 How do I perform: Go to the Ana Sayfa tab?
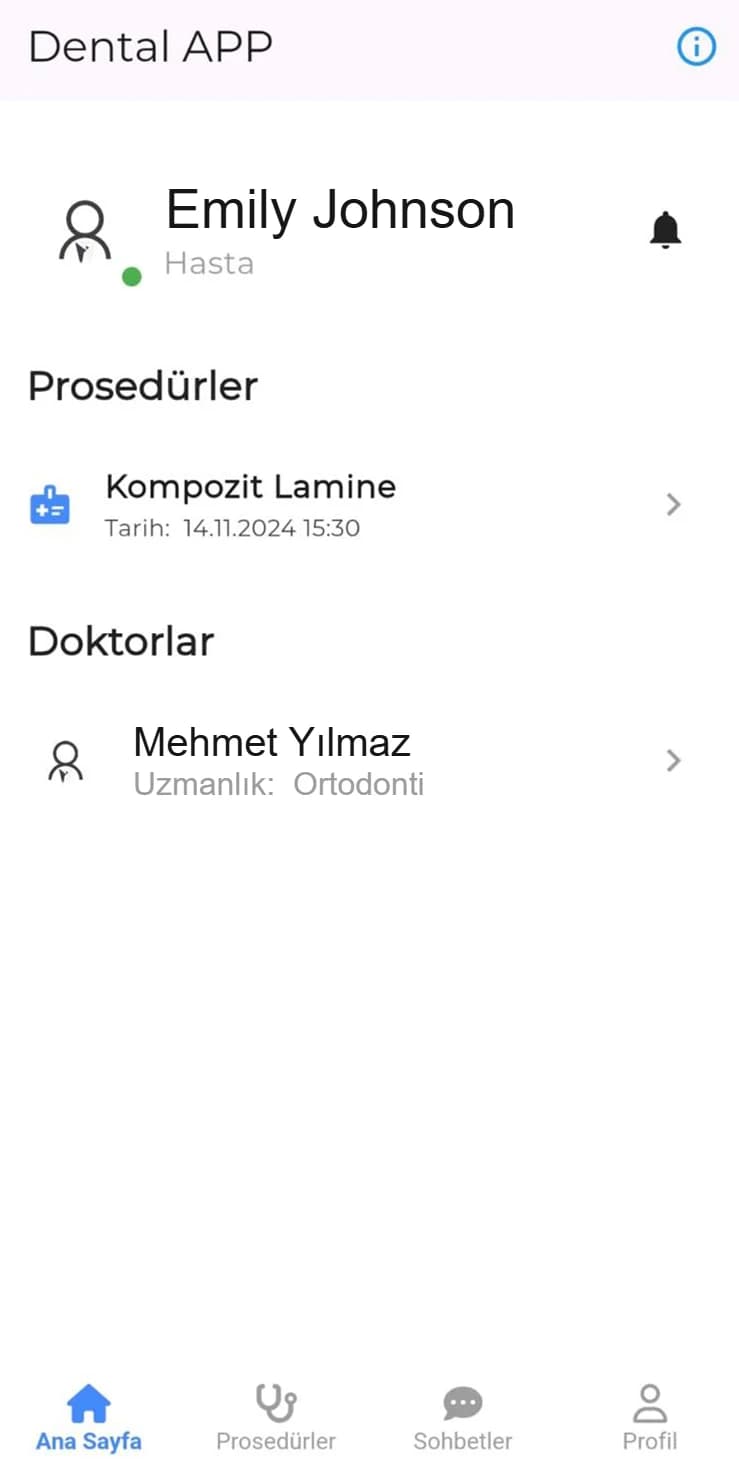[89, 1418]
